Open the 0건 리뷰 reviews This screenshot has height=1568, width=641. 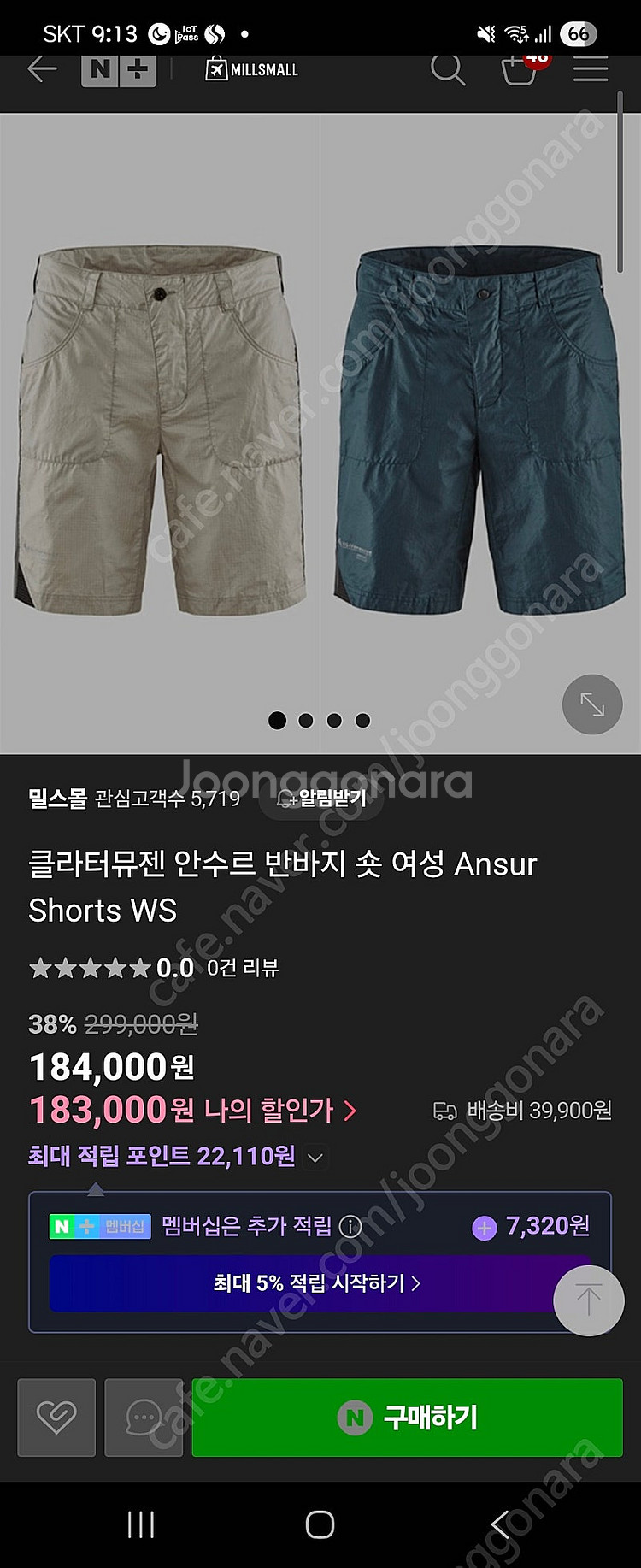(x=243, y=968)
